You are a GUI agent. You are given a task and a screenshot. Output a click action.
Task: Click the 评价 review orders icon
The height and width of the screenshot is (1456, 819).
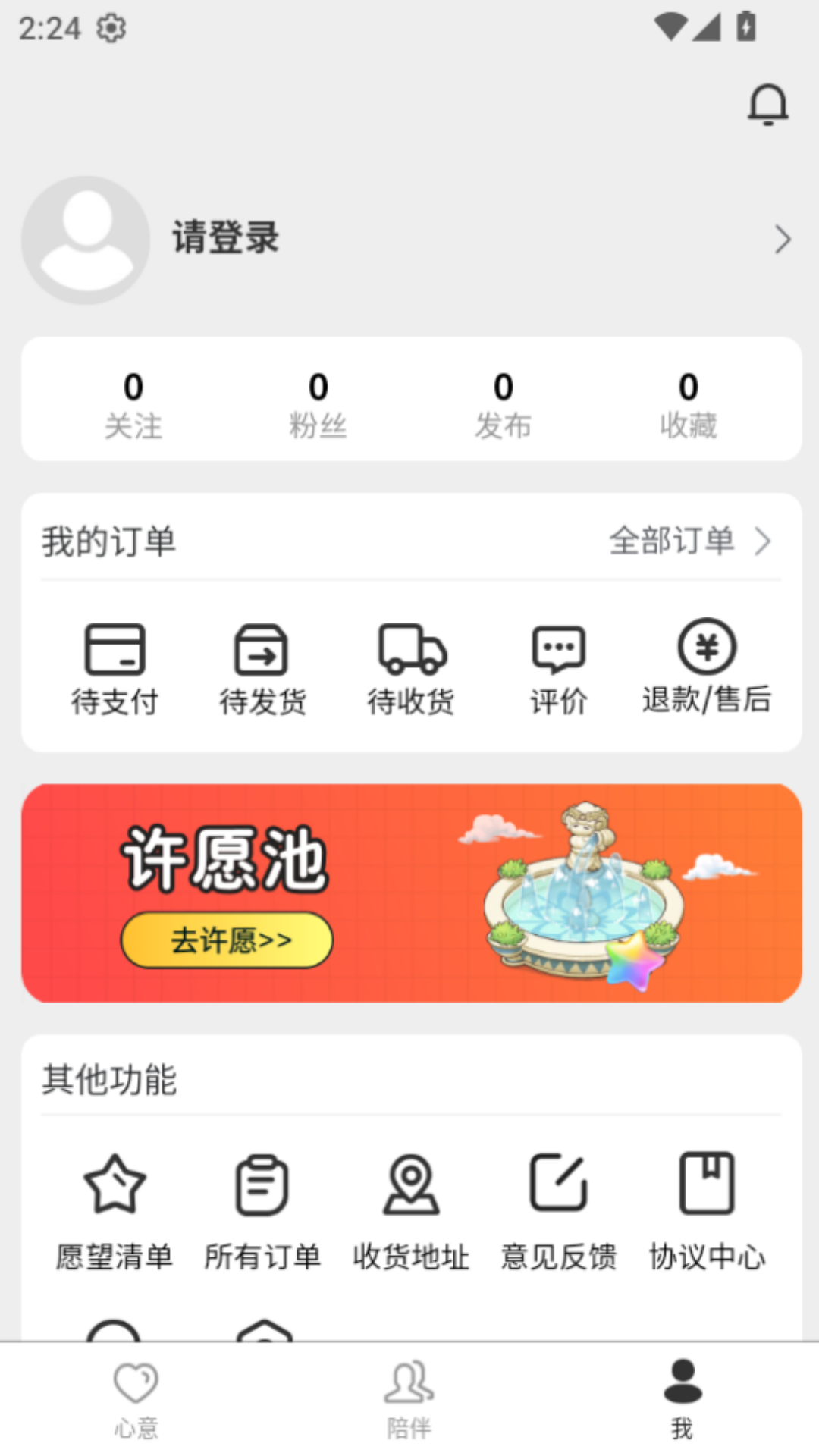558,667
